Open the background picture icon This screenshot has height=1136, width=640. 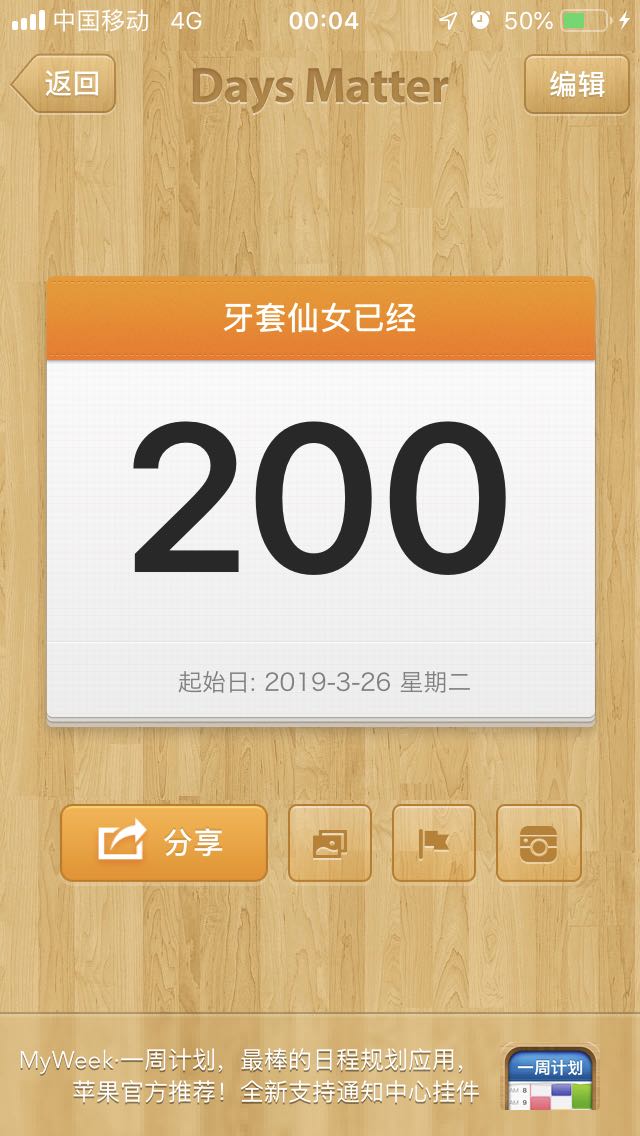pyautogui.click(x=330, y=843)
